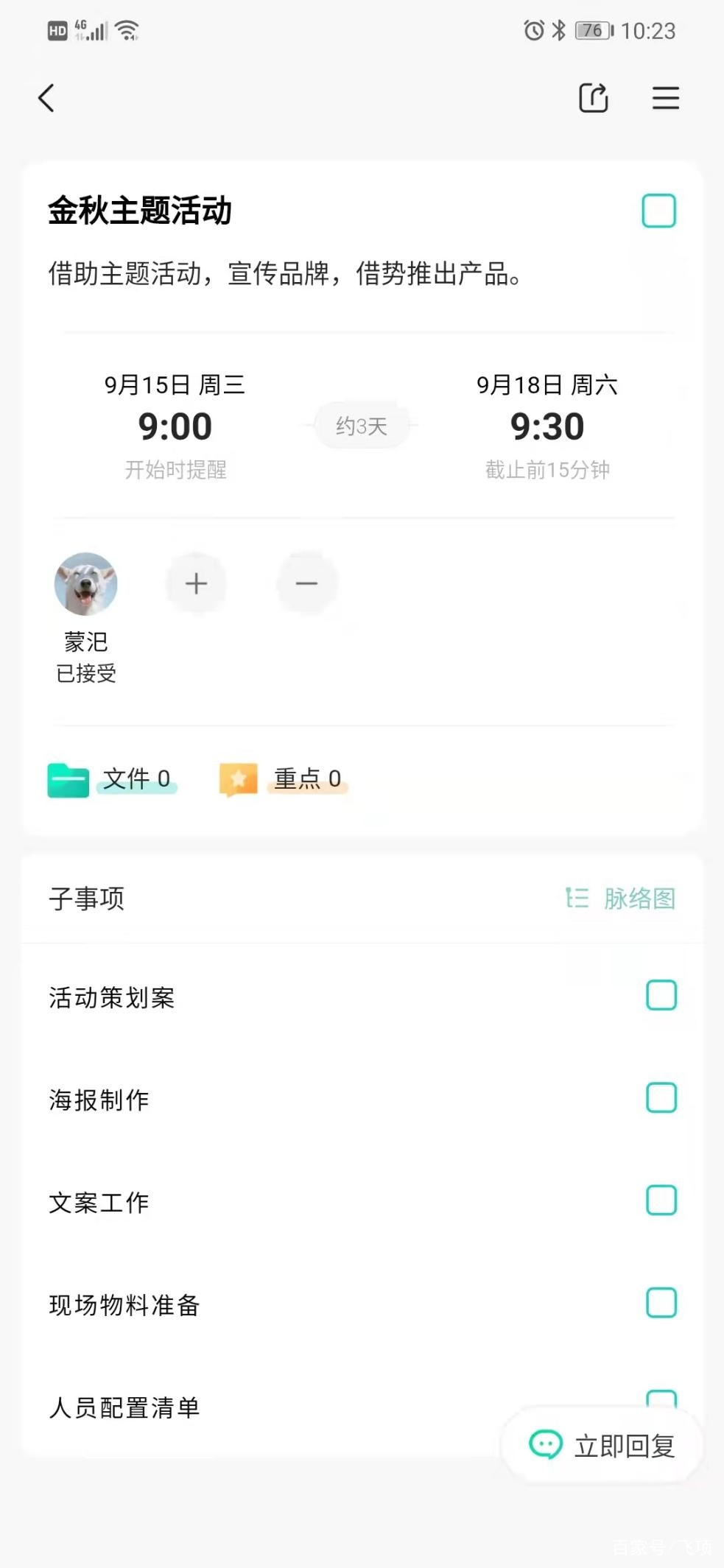Image resolution: width=724 pixels, height=1568 pixels.
Task: Check off the 海报制作 subtask
Action: click(x=661, y=1098)
